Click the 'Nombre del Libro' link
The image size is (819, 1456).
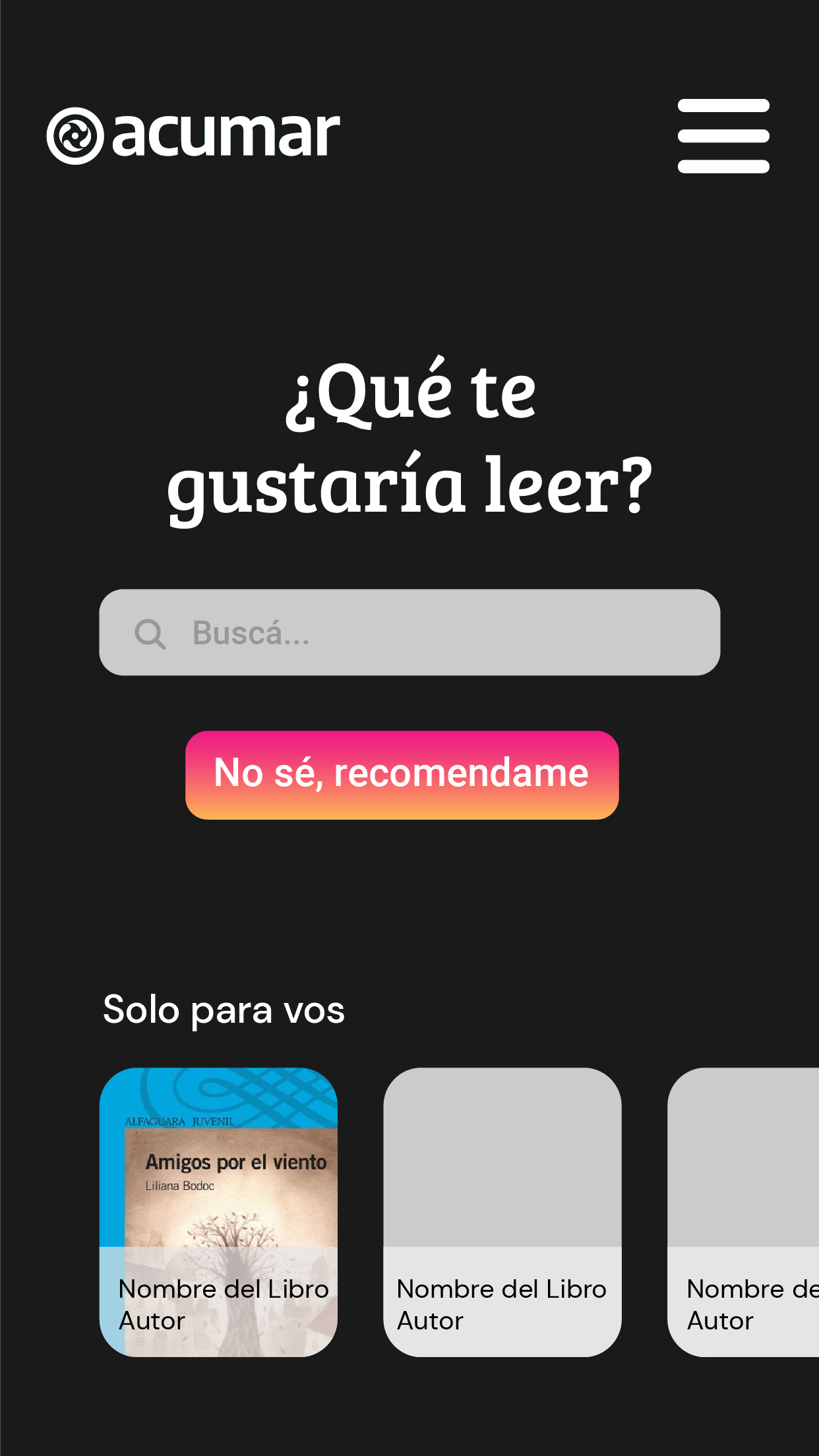click(x=223, y=1289)
